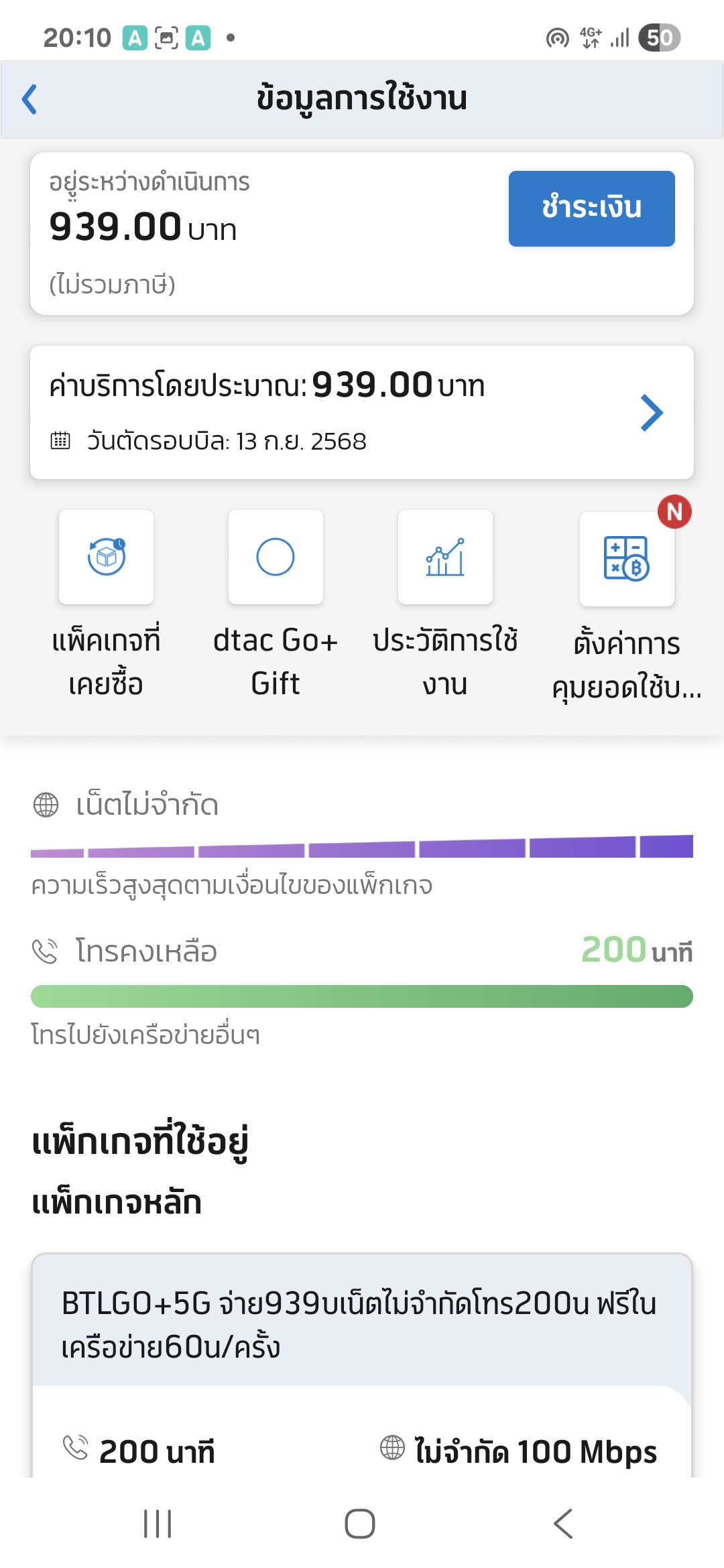Open แพ็คเกจที่เคยซื้อ purchased packages
Image resolution: width=724 pixels, height=1568 pixels.
tap(106, 604)
